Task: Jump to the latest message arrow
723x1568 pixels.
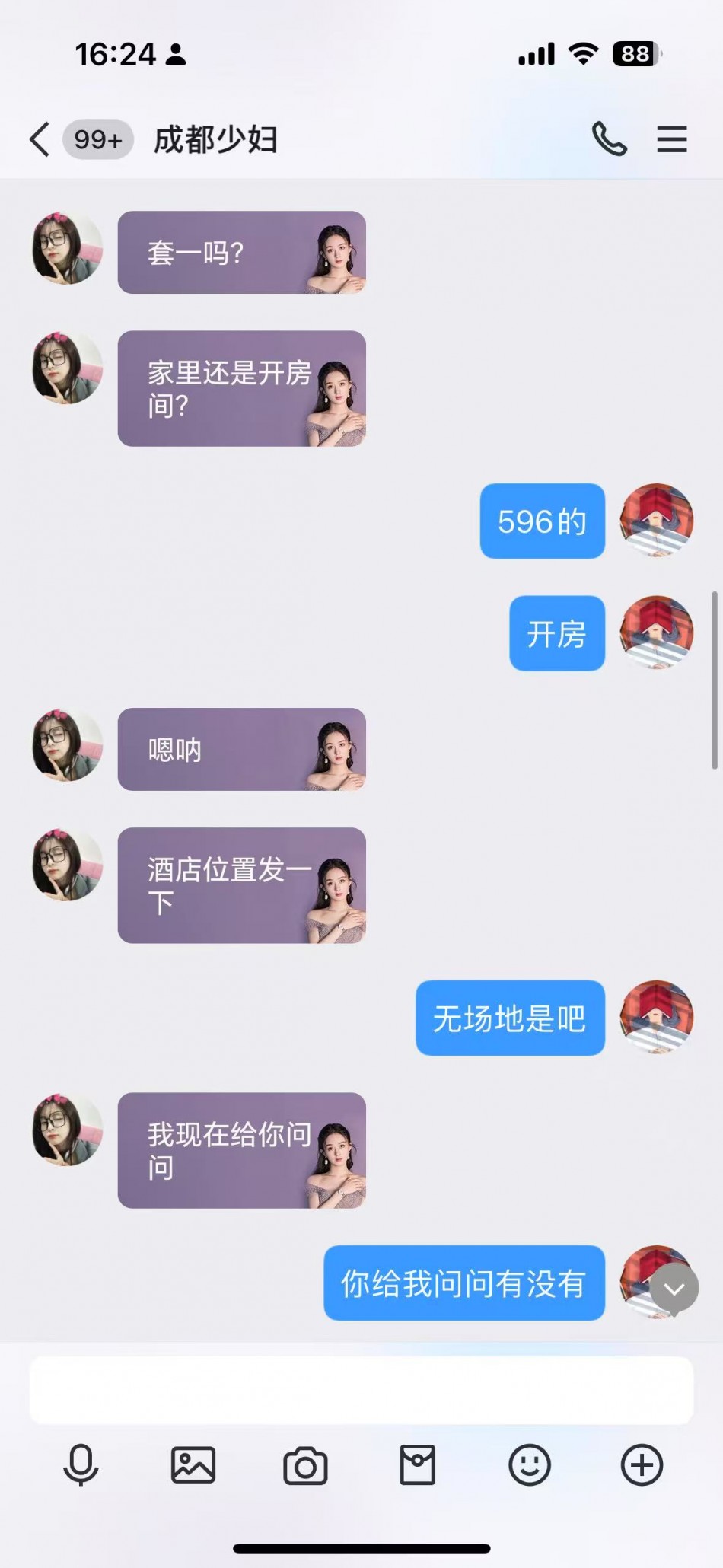Action: pyautogui.click(x=674, y=1289)
